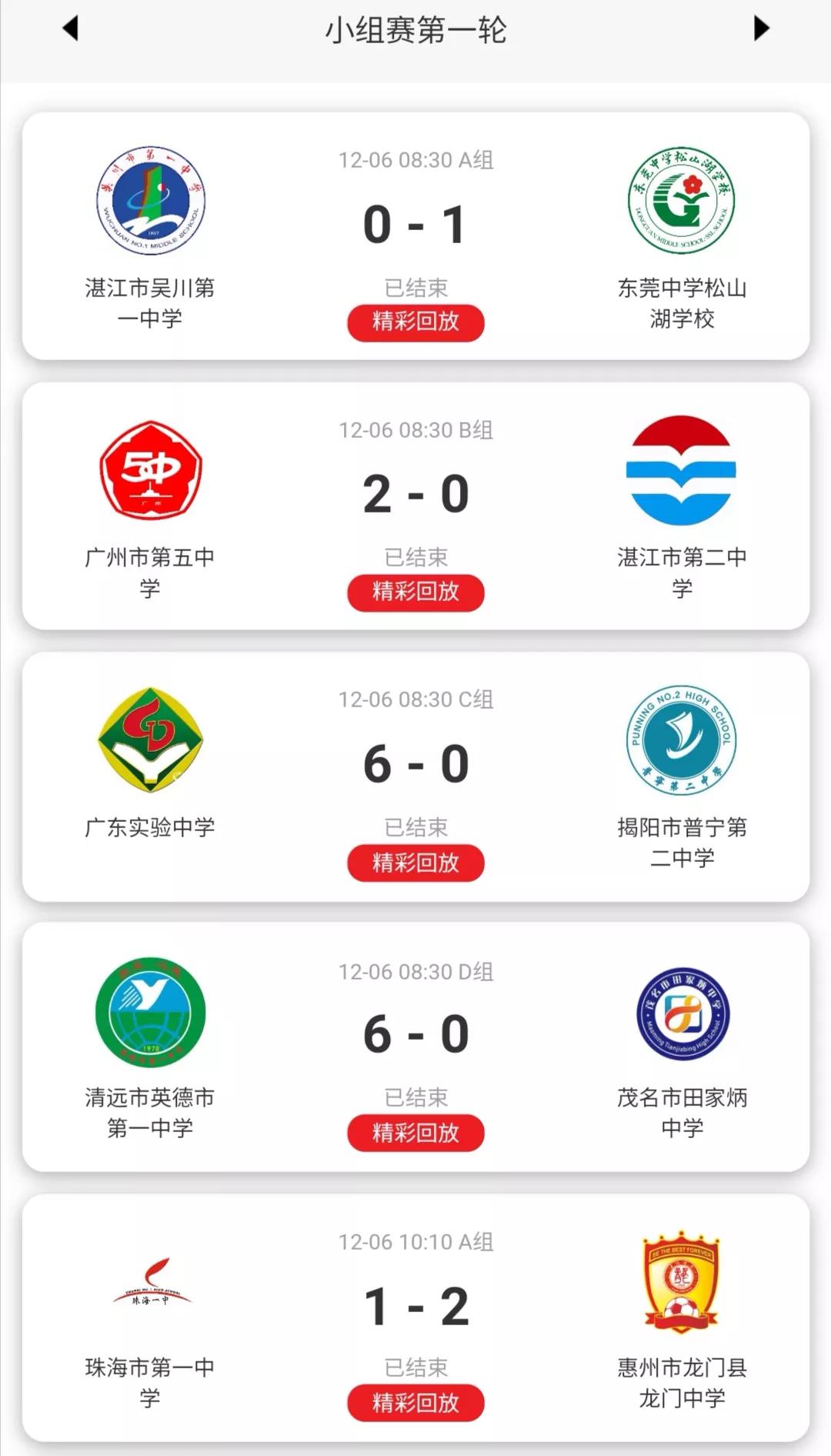Play 精彩回放 of the D组 match
The height and width of the screenshot is (1456, 831).
click(x=415, y=1131)
